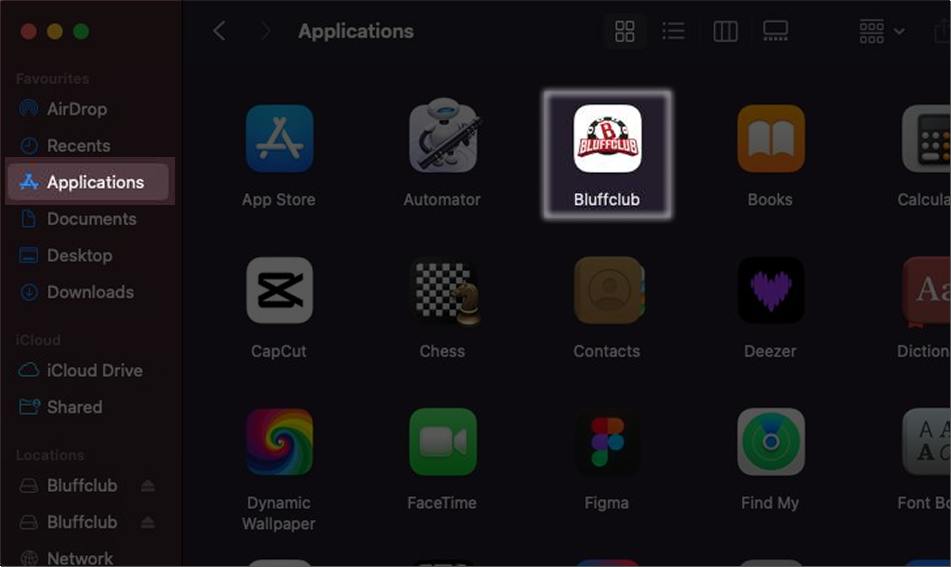Open iCloud Drive in the sidebar
Image resolution: width=951 pixels, height=567 pixels.
tap(94, 370)
